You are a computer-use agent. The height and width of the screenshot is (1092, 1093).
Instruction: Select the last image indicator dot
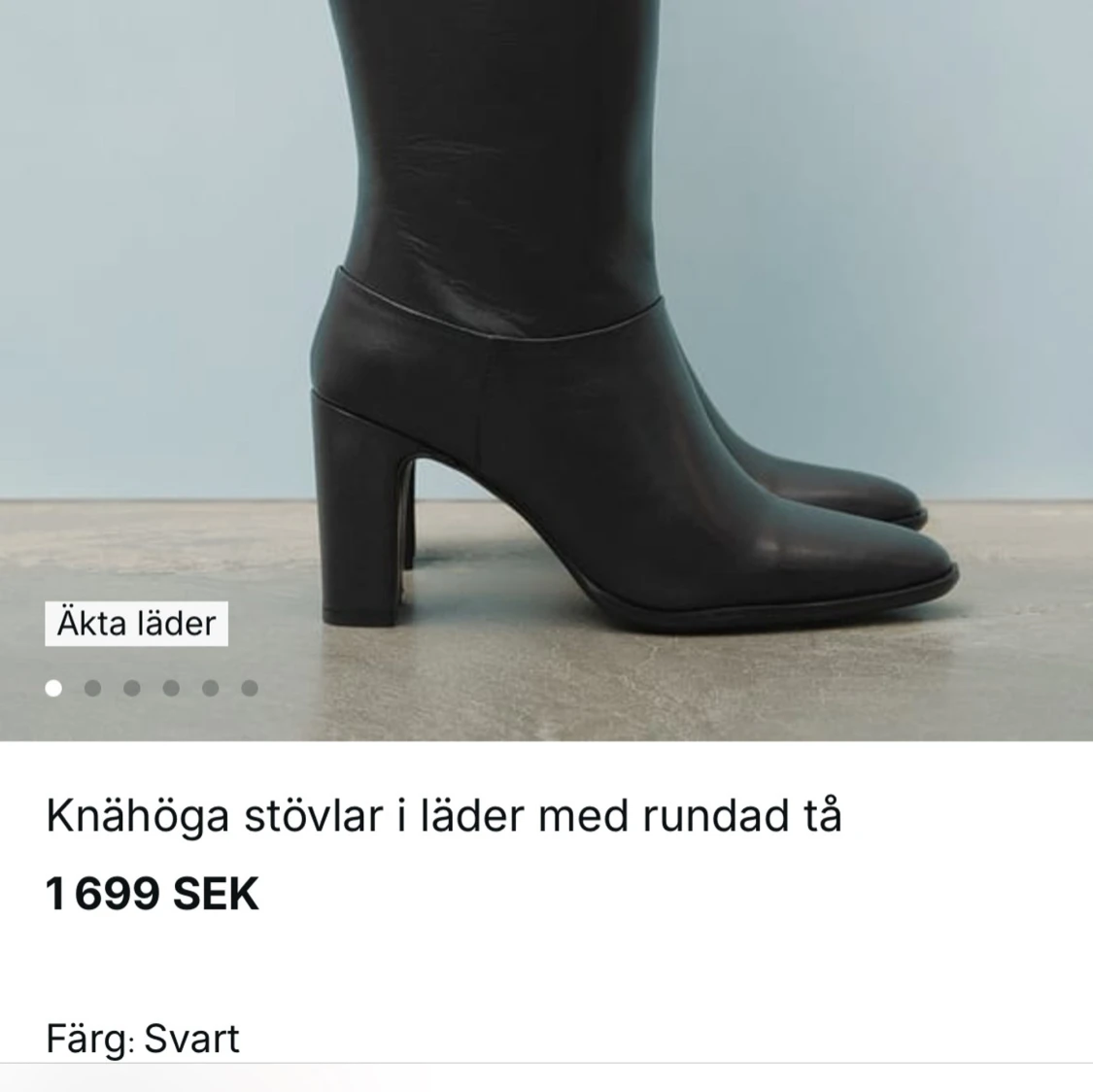(250, 689)
